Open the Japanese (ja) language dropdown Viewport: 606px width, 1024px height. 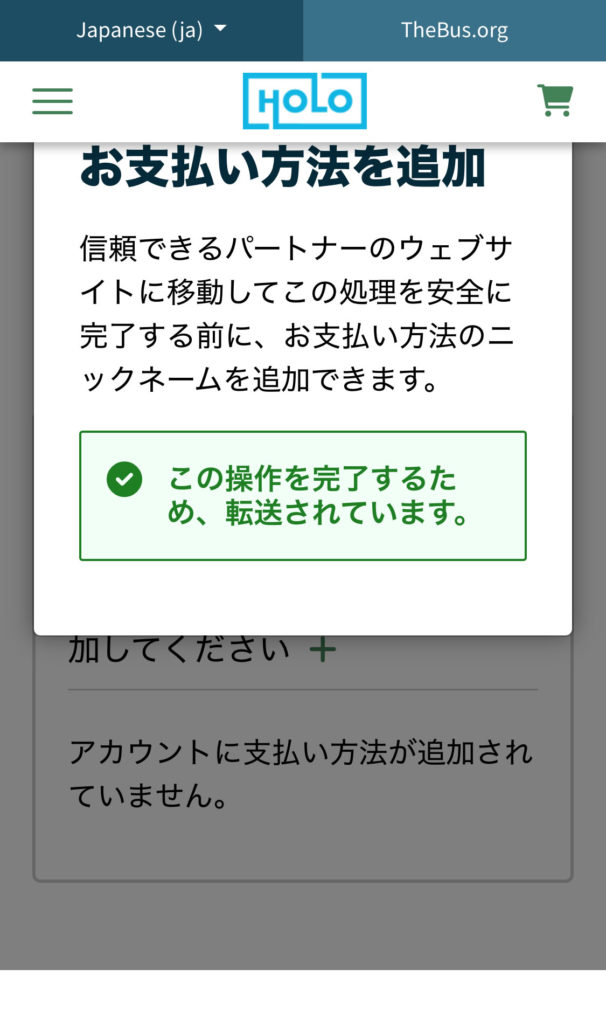[151, 30]
